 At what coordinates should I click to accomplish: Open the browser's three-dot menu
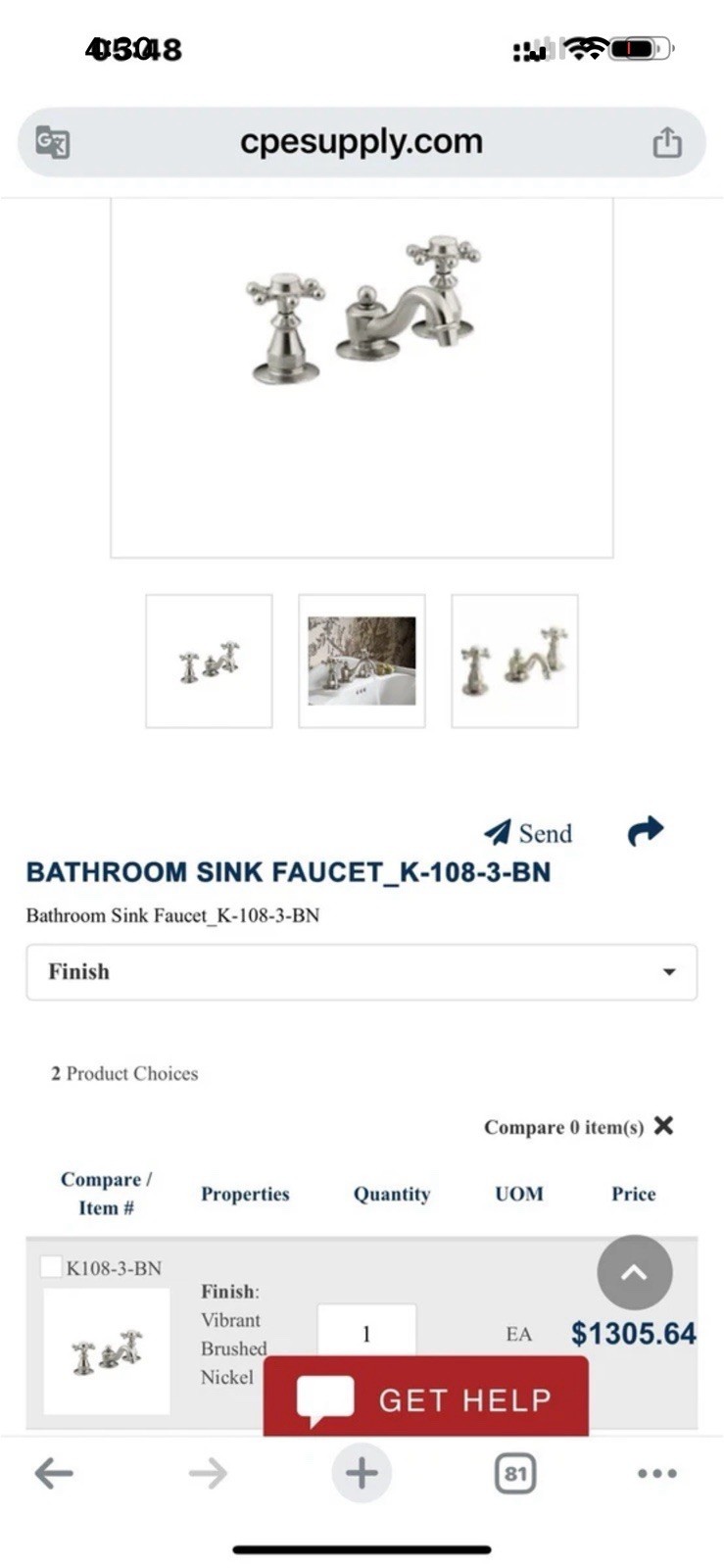(x=656, y=1473)
